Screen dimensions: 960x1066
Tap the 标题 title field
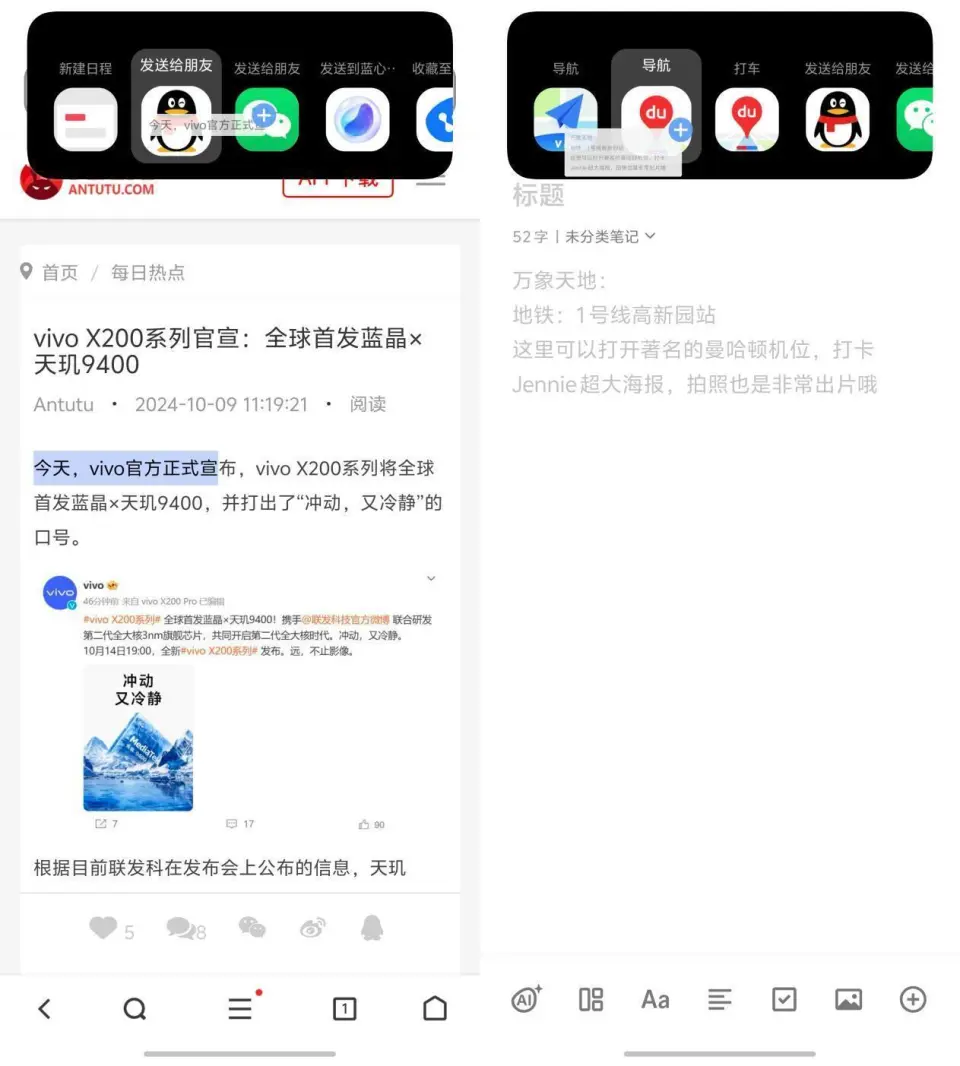pos(539,195)
